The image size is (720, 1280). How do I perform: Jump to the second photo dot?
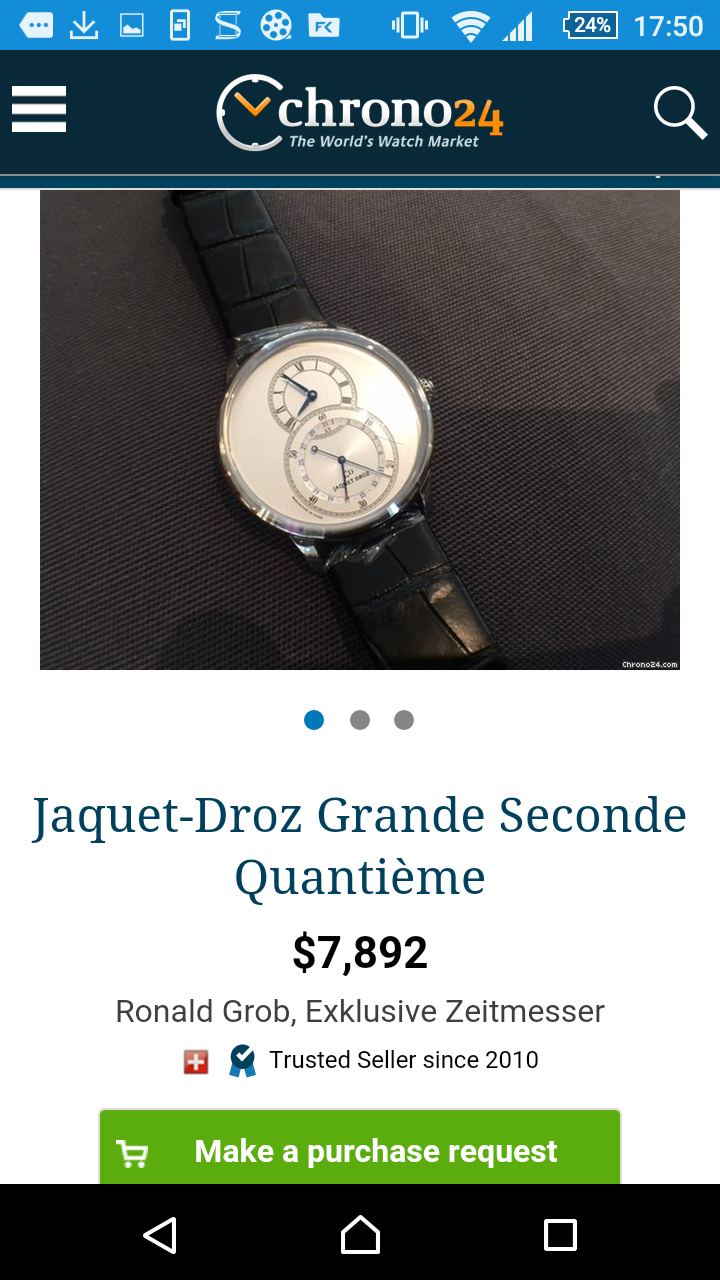360,720
